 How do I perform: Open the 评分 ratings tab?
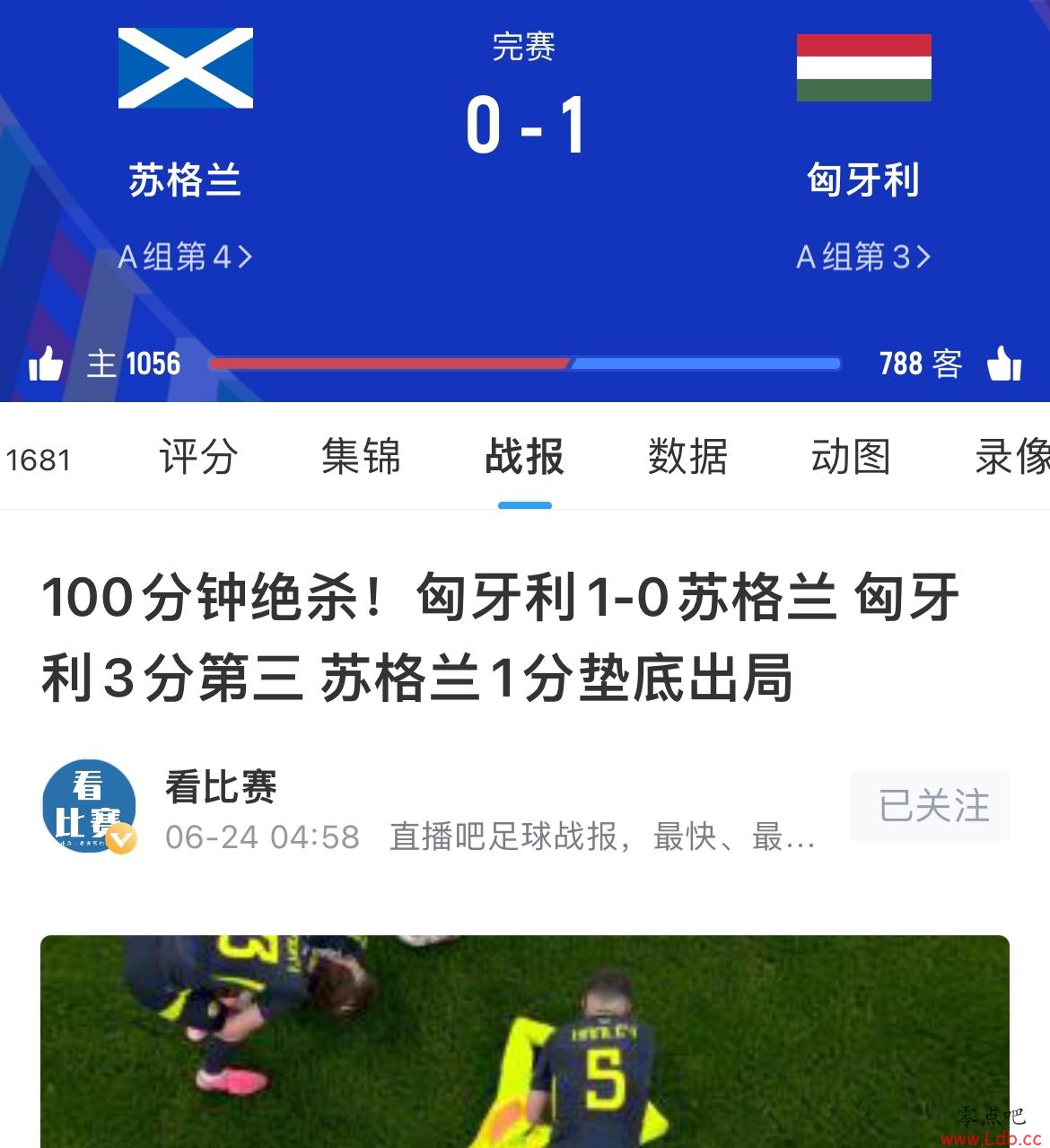[x=198, y=457]
